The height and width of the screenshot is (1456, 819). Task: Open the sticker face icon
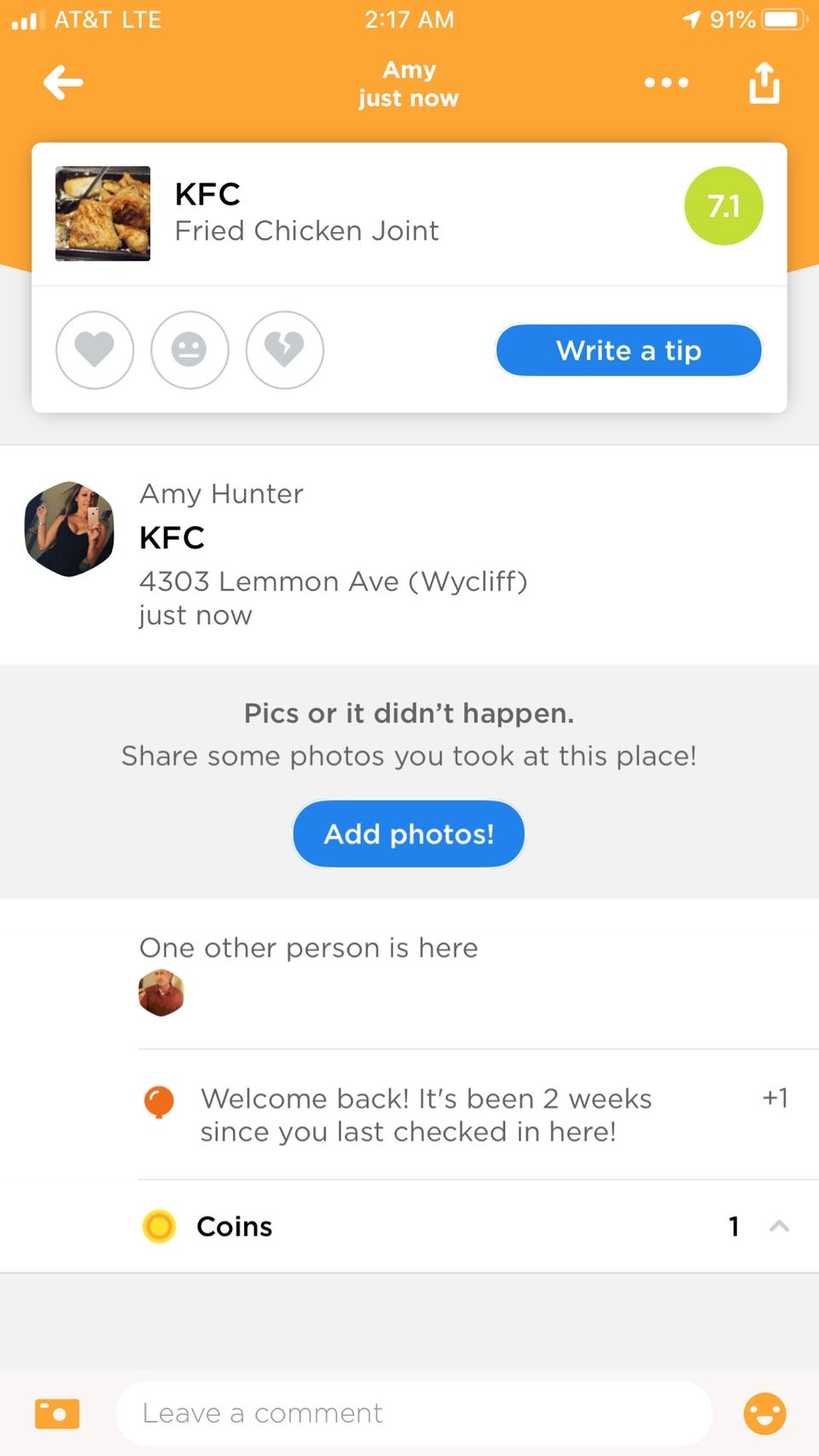[x=764, y=1413]
